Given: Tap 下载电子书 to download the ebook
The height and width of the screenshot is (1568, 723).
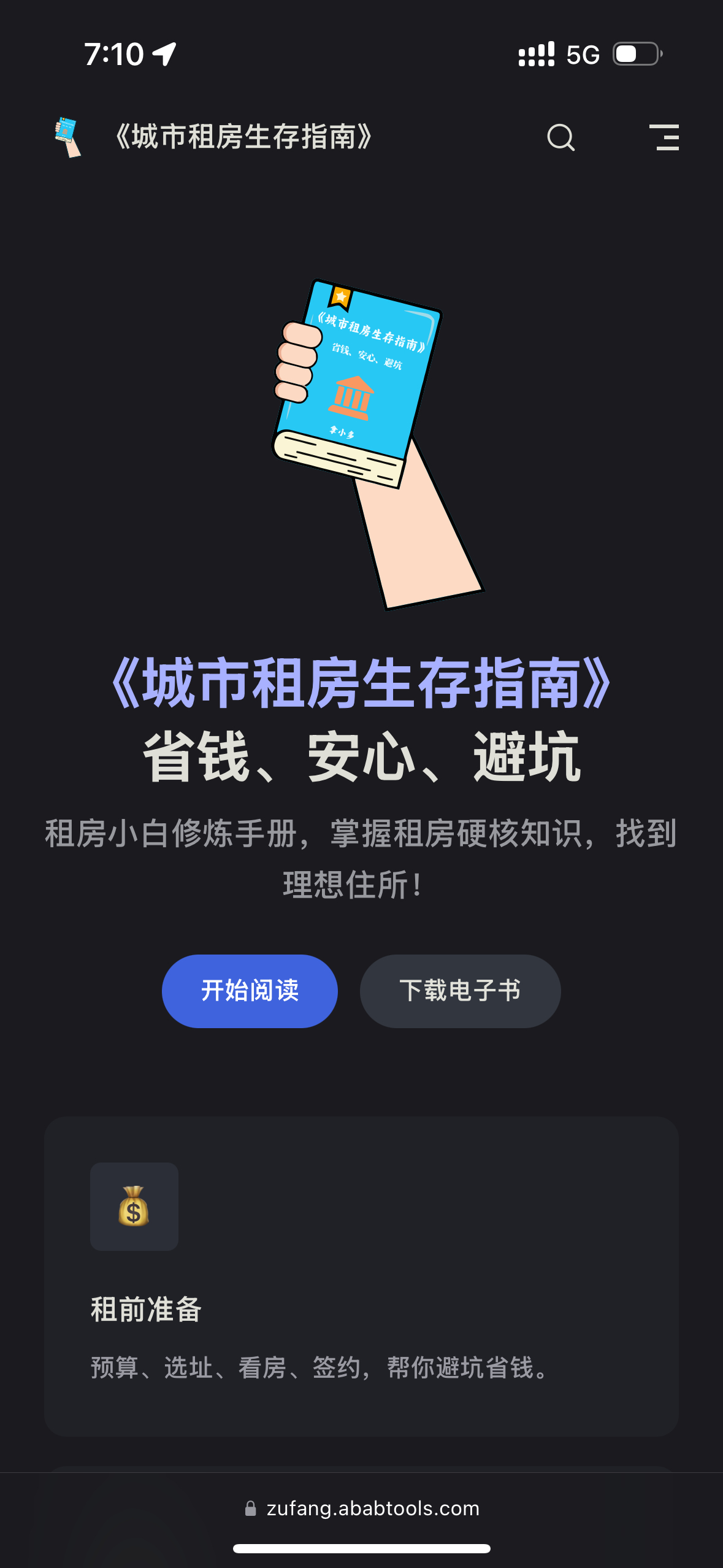Looking at the screenshot, I should [460, 991].
